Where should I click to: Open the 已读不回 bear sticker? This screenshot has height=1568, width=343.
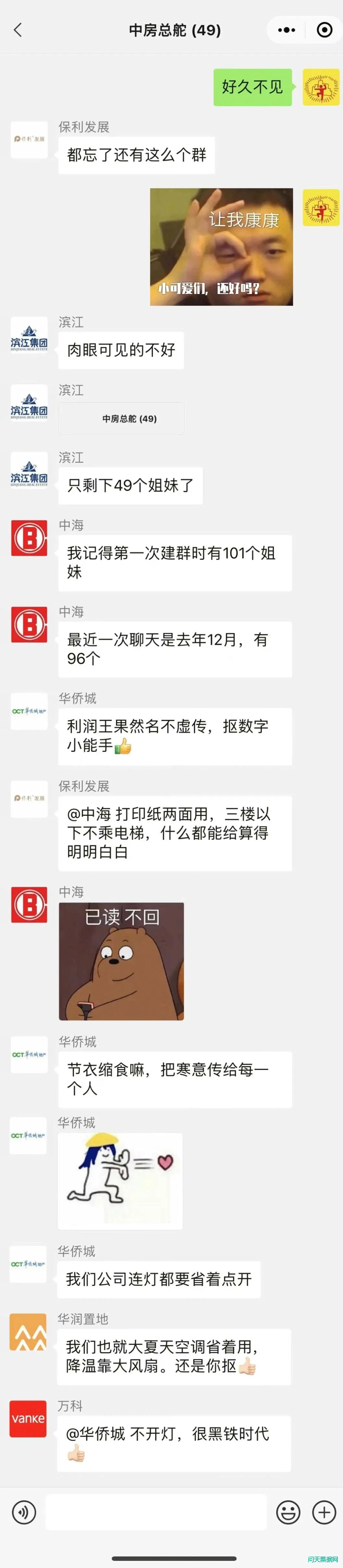pyautogui.click(x=121, y=961)
